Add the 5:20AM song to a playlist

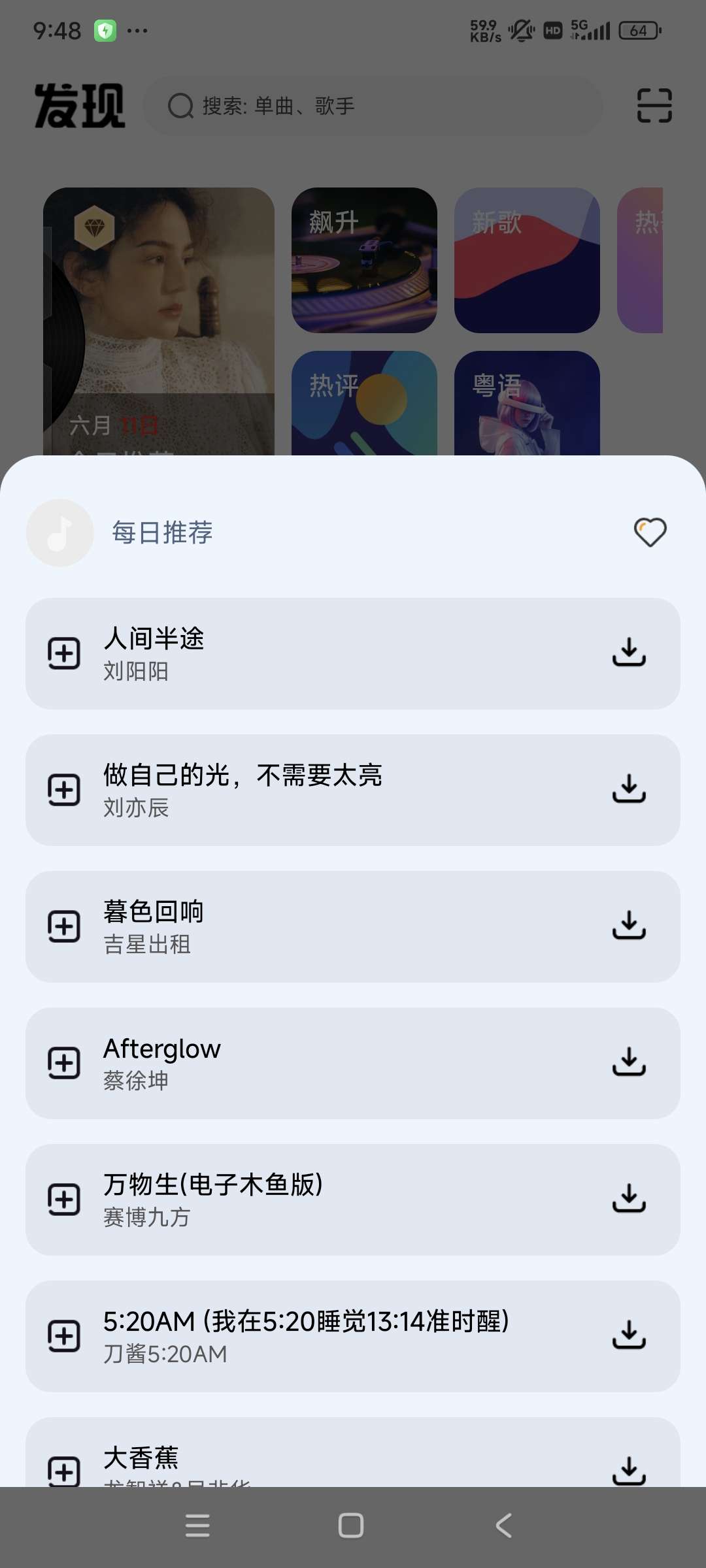(64, 1336)
